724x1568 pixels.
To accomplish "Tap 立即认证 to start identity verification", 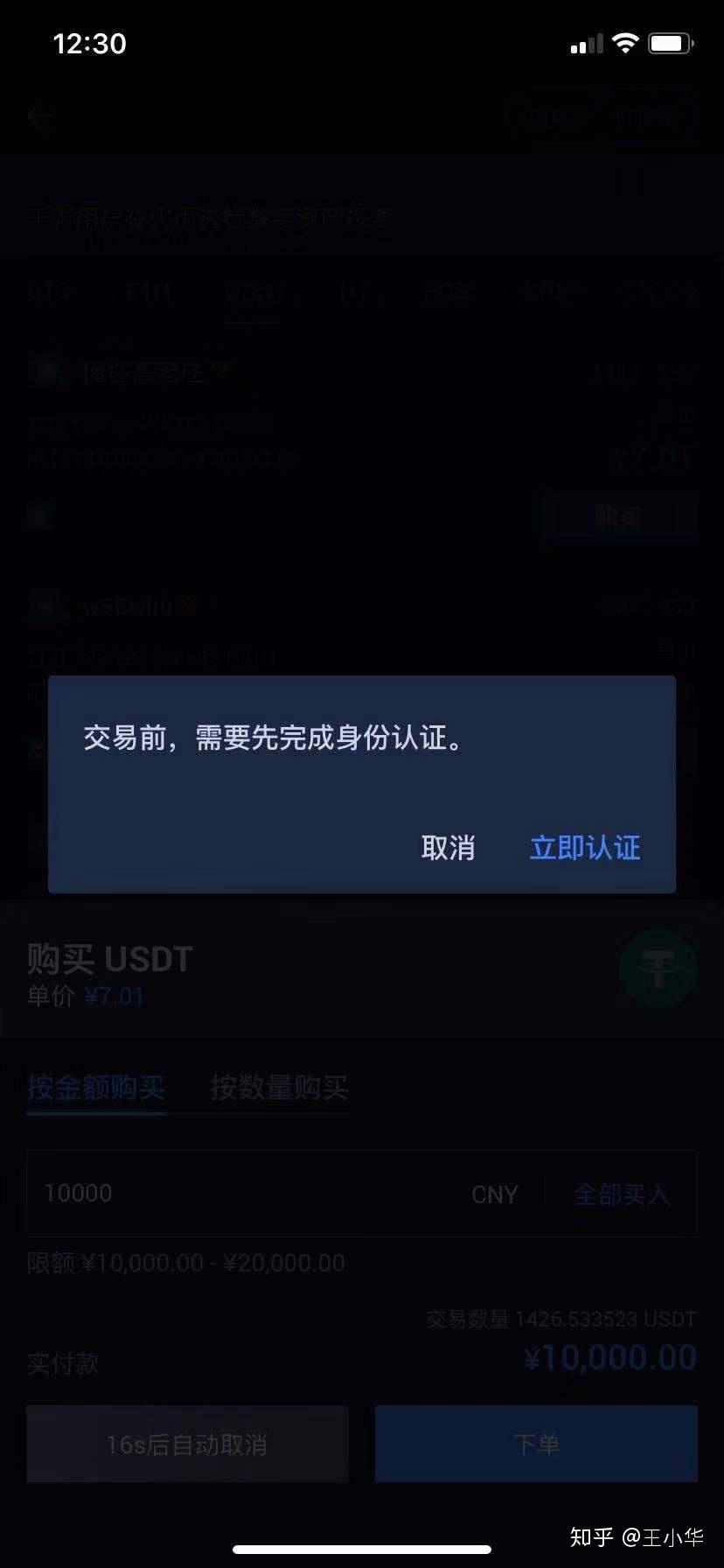I will [x=584, y=848].
